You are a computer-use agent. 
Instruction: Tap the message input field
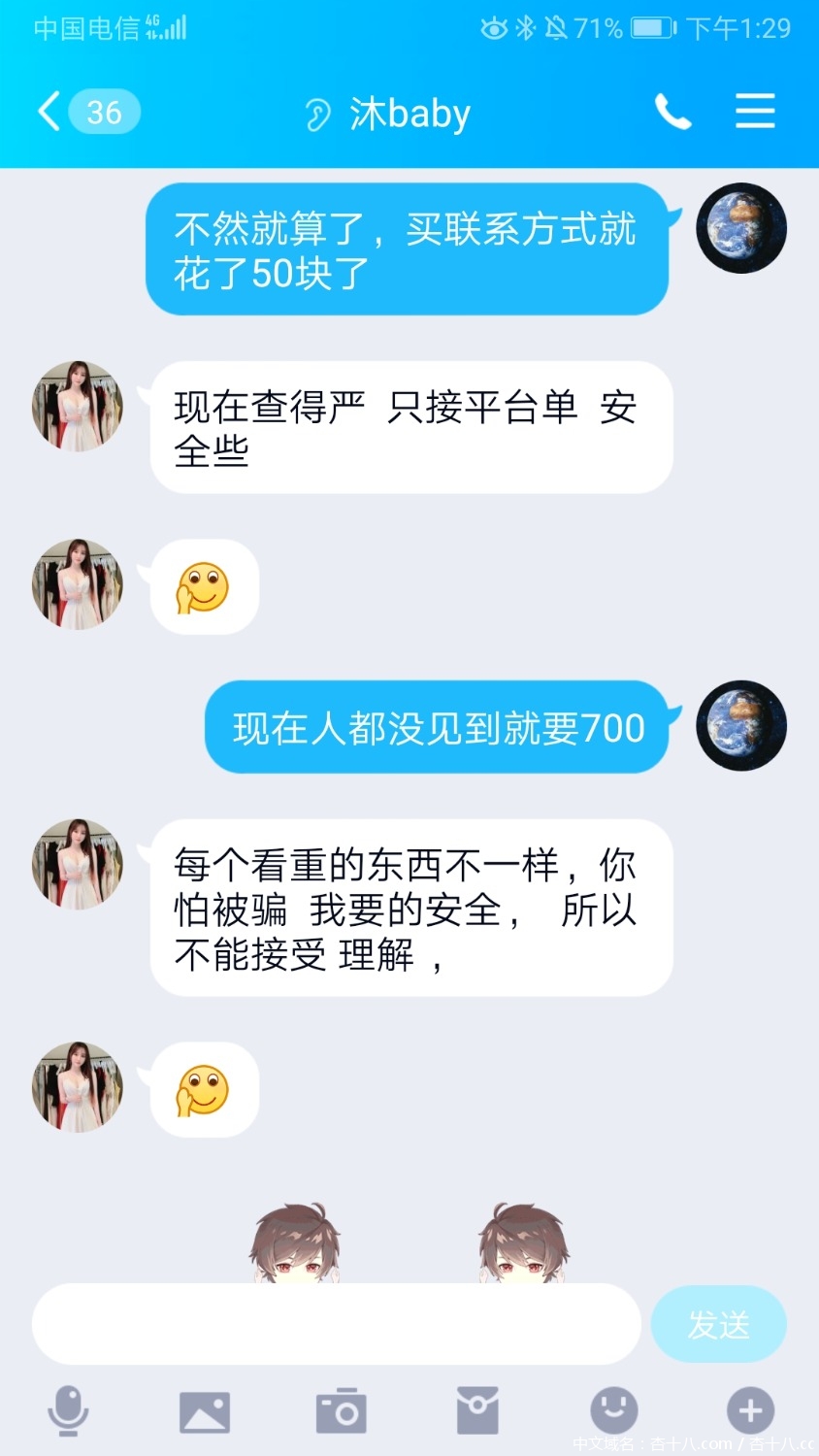click(x=336, y=1325)
